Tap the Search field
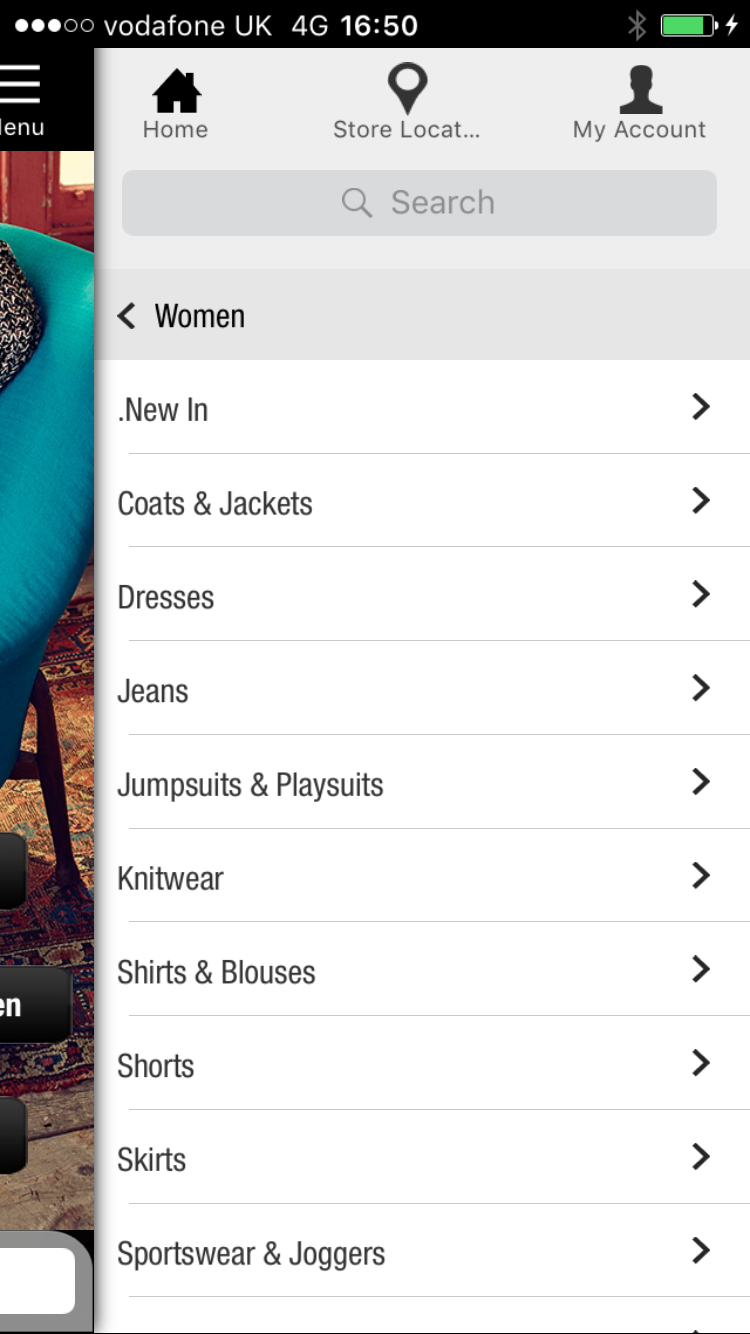The width and height of the screenshot is (750, 1334). coord(419,203)
